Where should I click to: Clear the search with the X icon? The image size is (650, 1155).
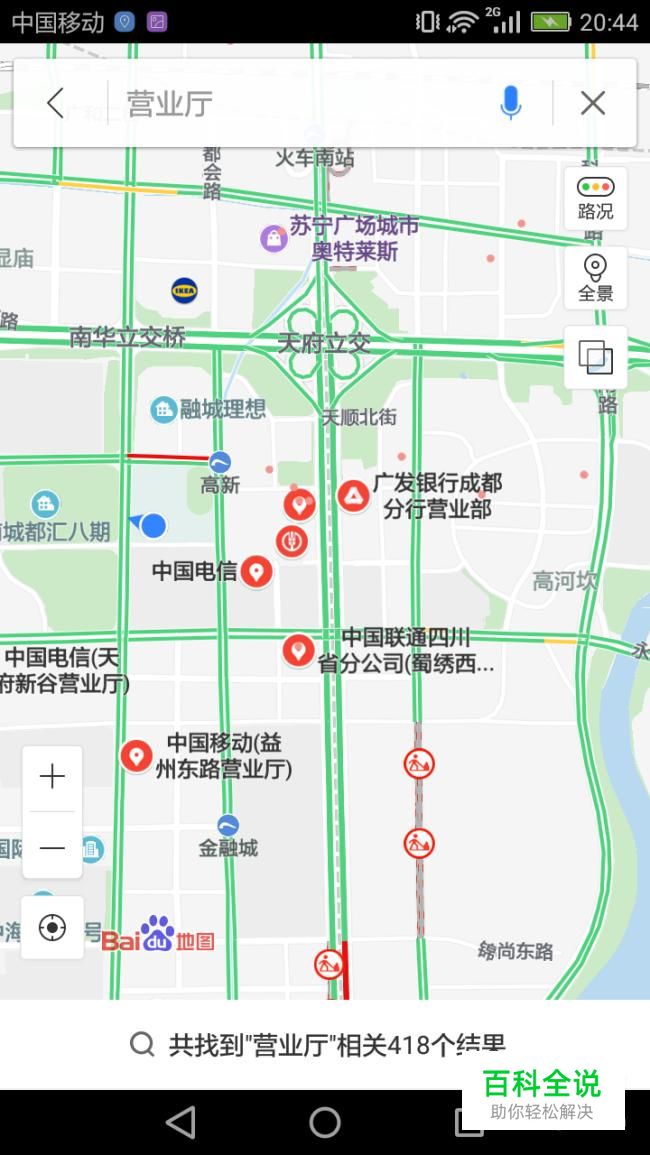click(x=593, y=103)
